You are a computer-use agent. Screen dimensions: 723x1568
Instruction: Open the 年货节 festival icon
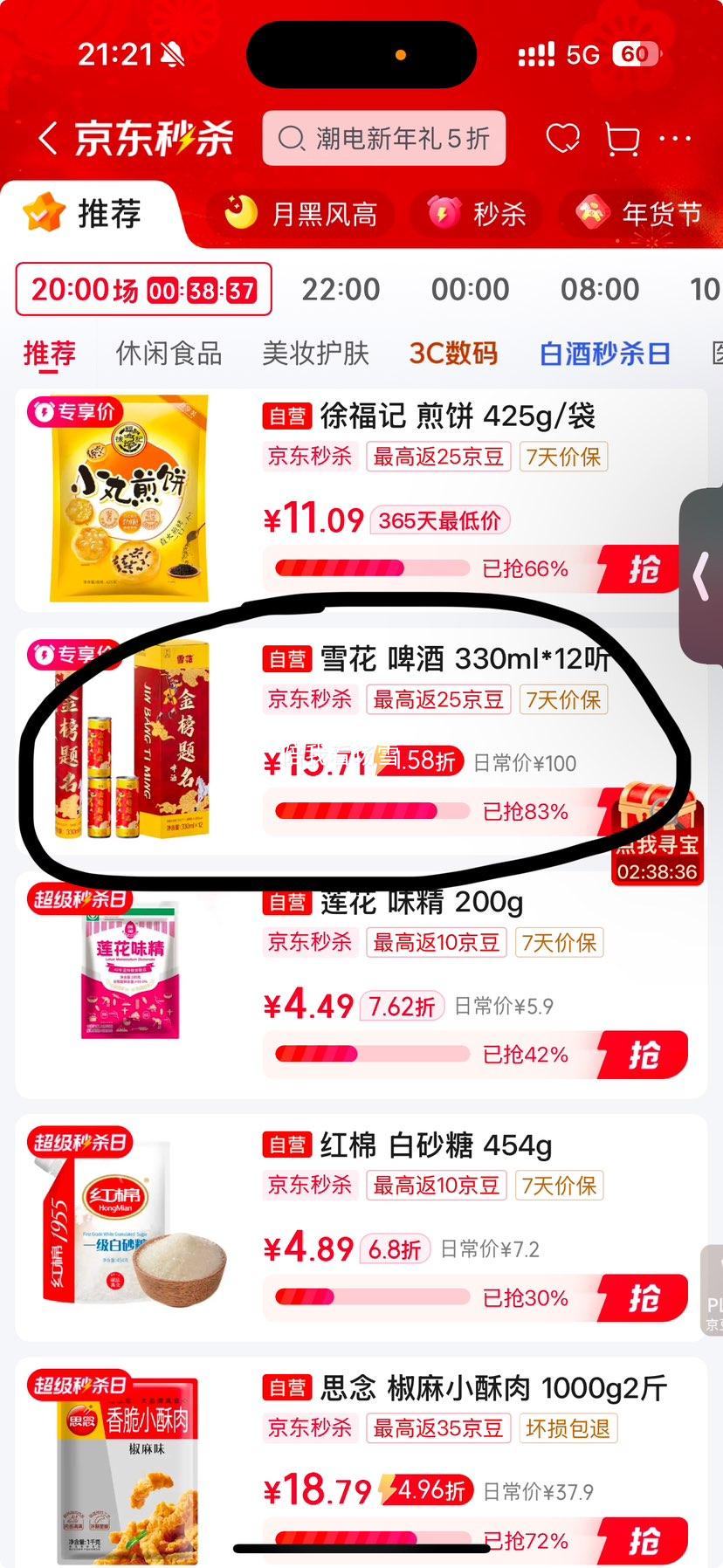[596, 214]
